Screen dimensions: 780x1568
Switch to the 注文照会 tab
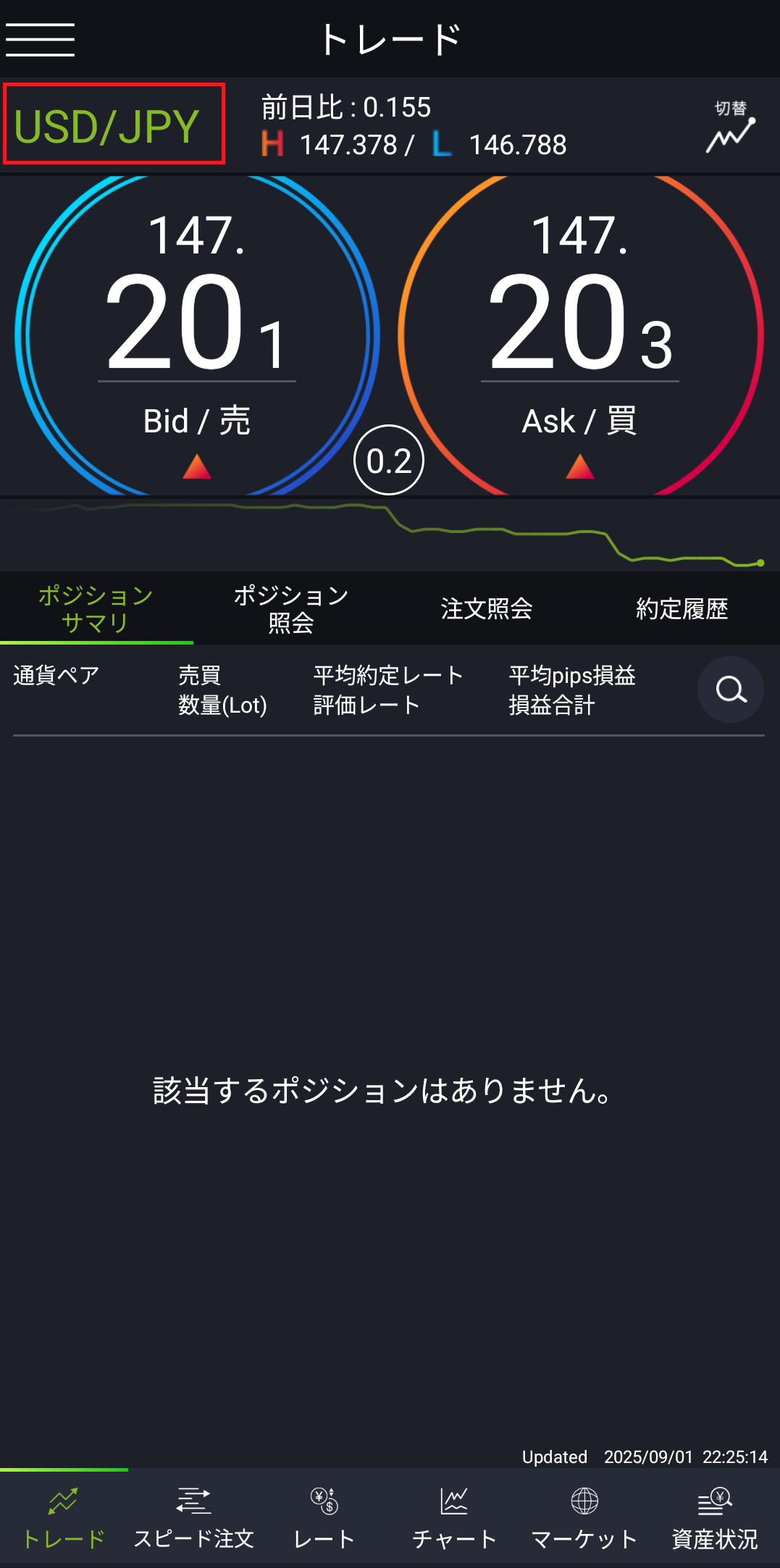point(487,608)
